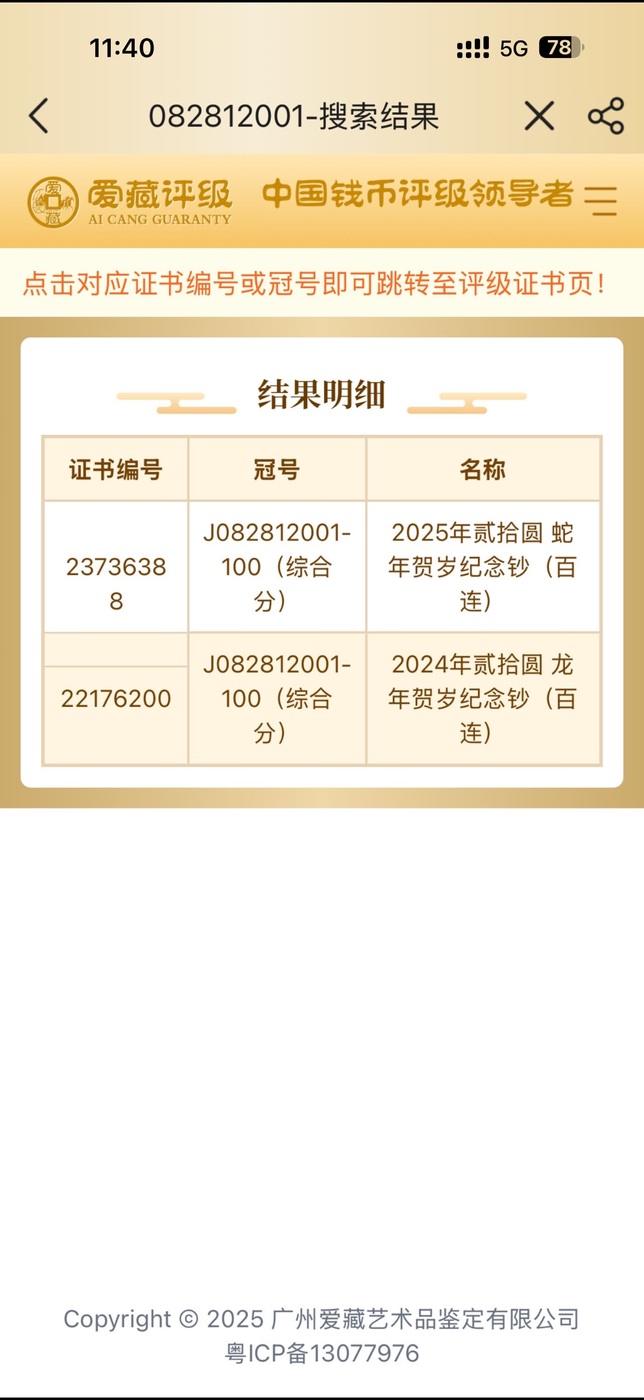Go back from the search results page
This screenshot has height=1400, width=644.
pyautogui.click(x=39, y=117)
